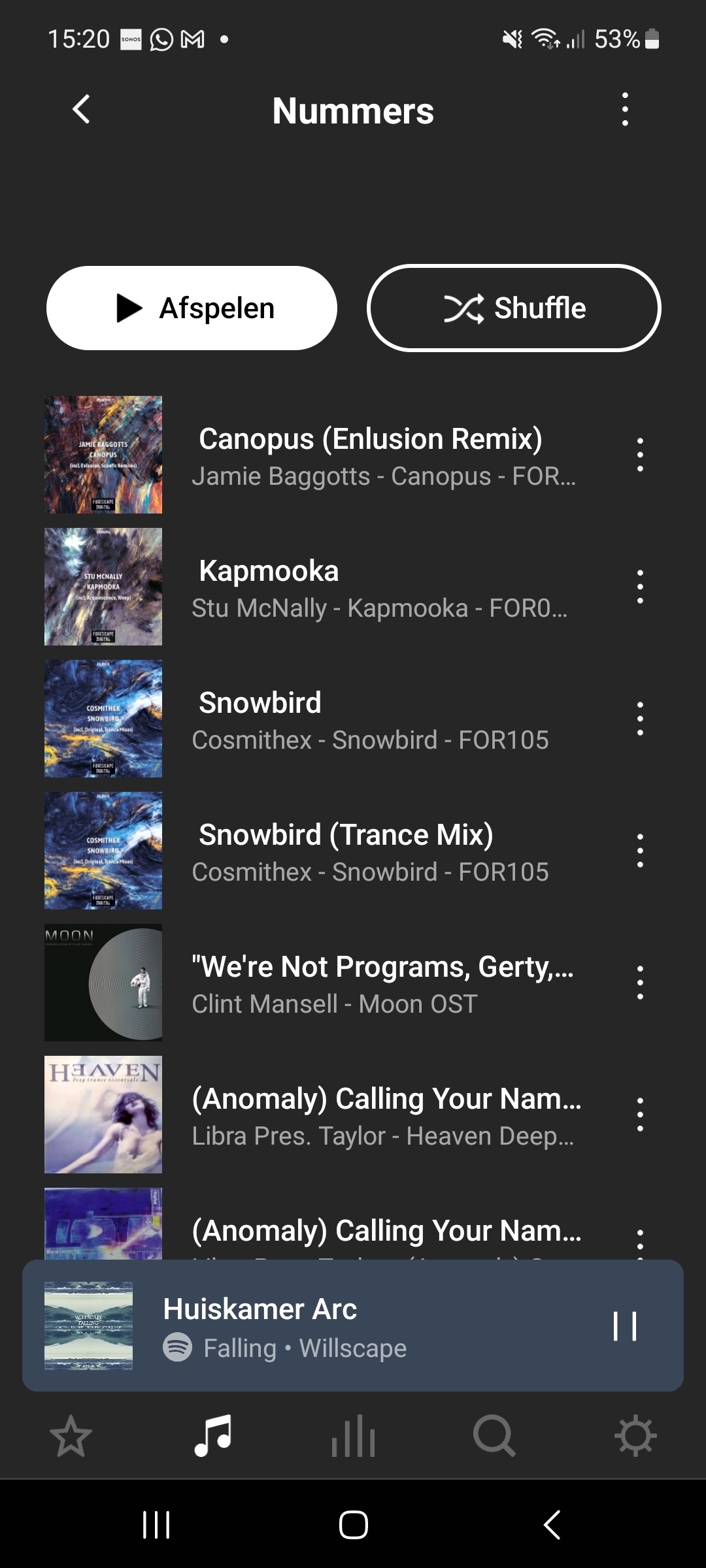Open options for Snowbird (Trance Mix)
Image resolution: width=706 pixels, height=1568 pixels.
pos(640,851)
